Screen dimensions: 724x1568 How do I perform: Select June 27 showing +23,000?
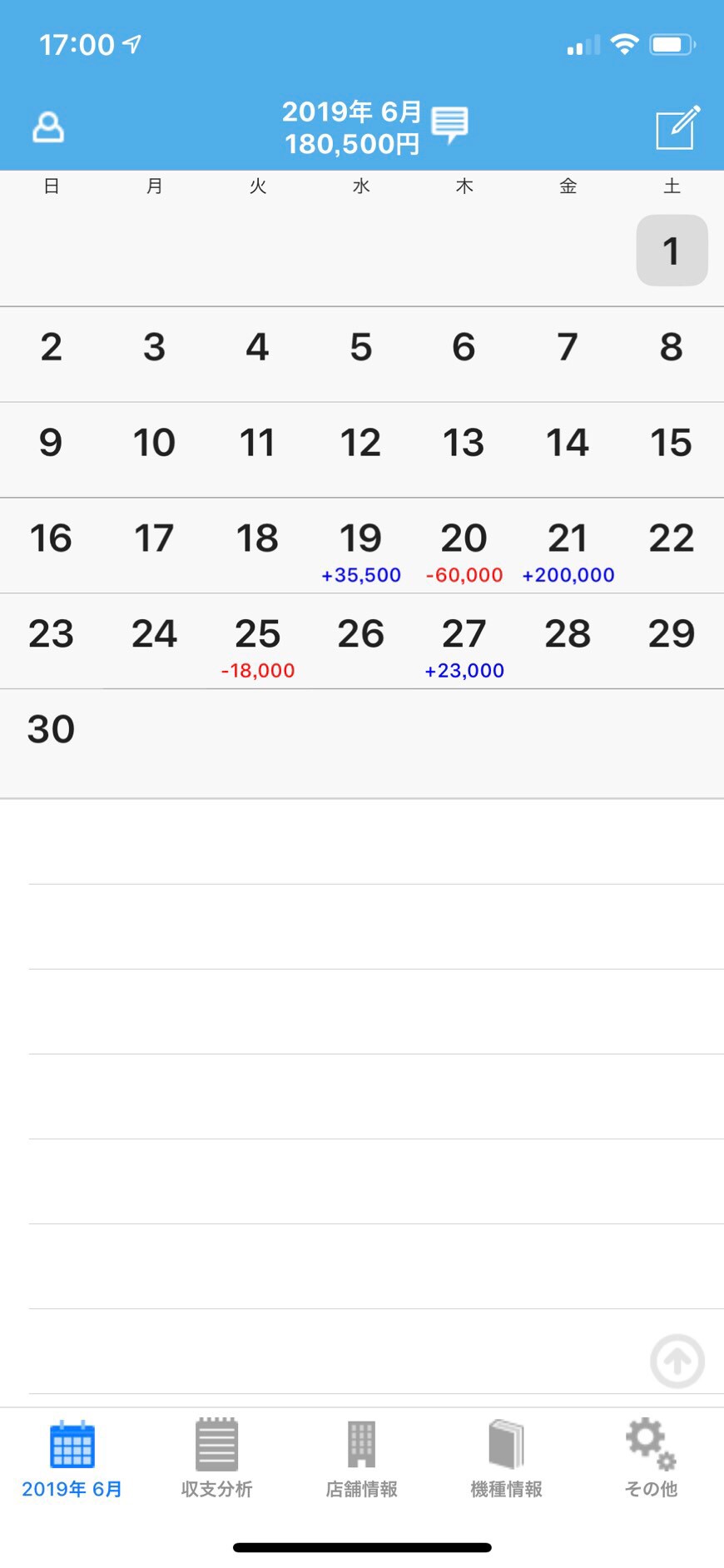pos(464,642)
